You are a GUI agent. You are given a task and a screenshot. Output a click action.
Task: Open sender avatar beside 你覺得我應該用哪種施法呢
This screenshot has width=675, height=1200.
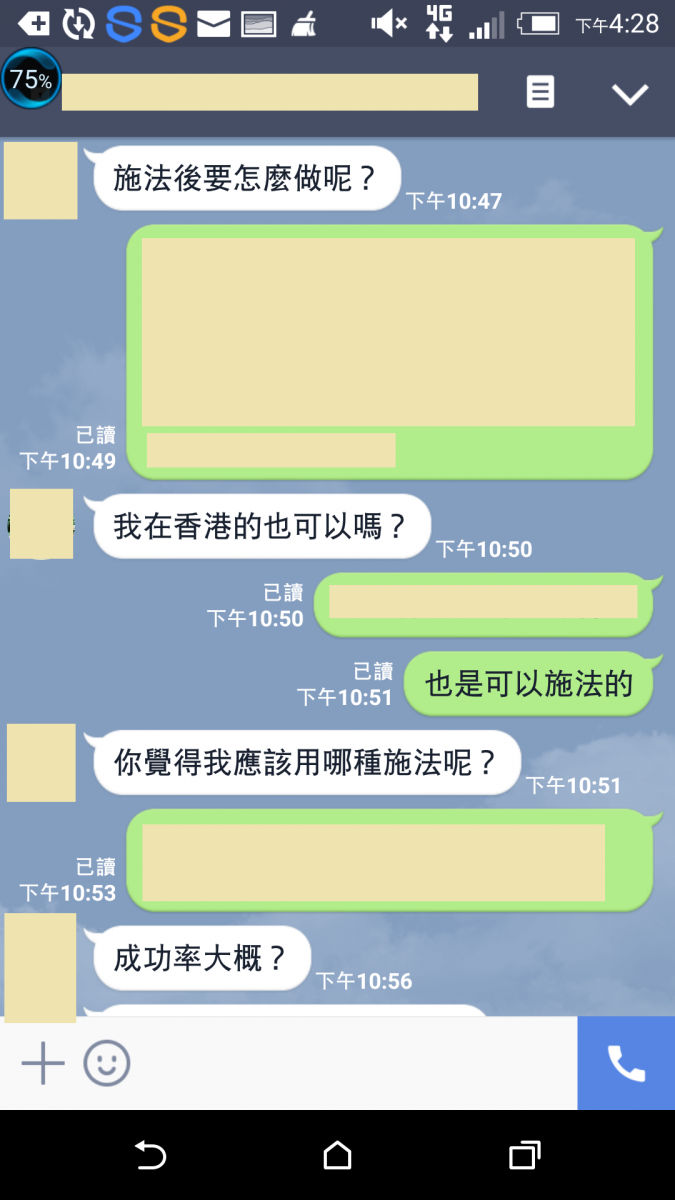[41, 763]
